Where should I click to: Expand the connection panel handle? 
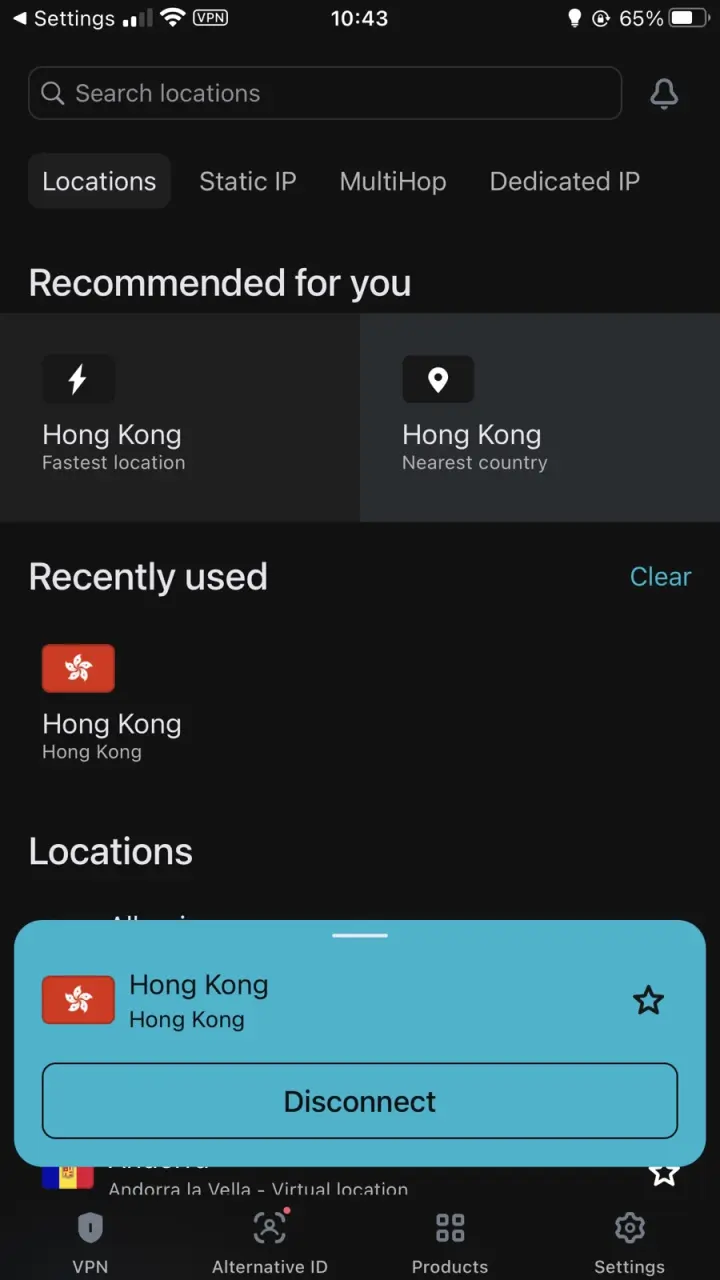pos(360,936)
